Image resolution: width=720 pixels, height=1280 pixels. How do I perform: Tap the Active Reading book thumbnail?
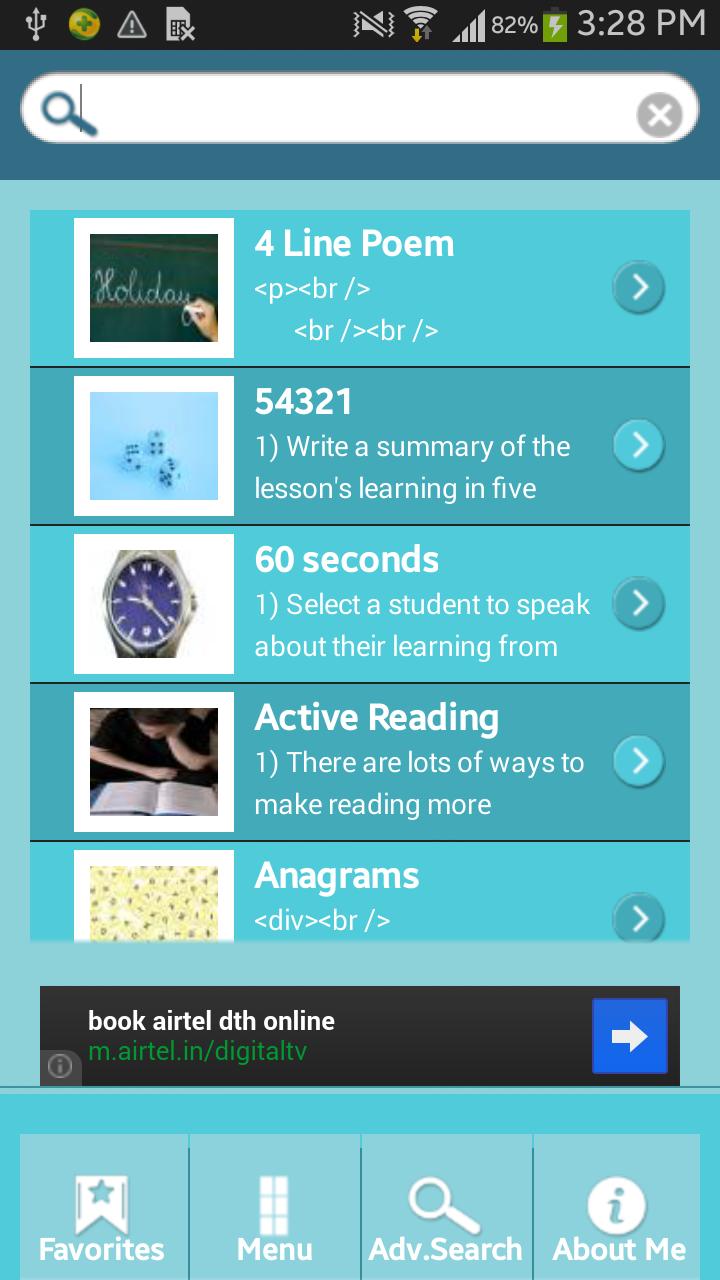pos(154,762)
